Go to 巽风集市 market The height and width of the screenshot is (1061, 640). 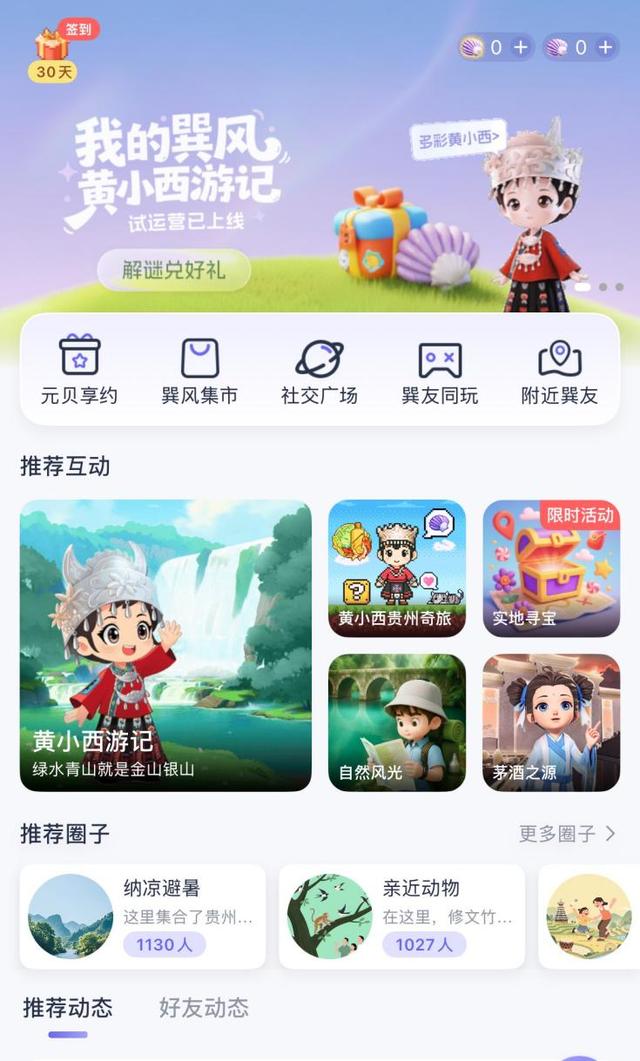pos(200,372)
